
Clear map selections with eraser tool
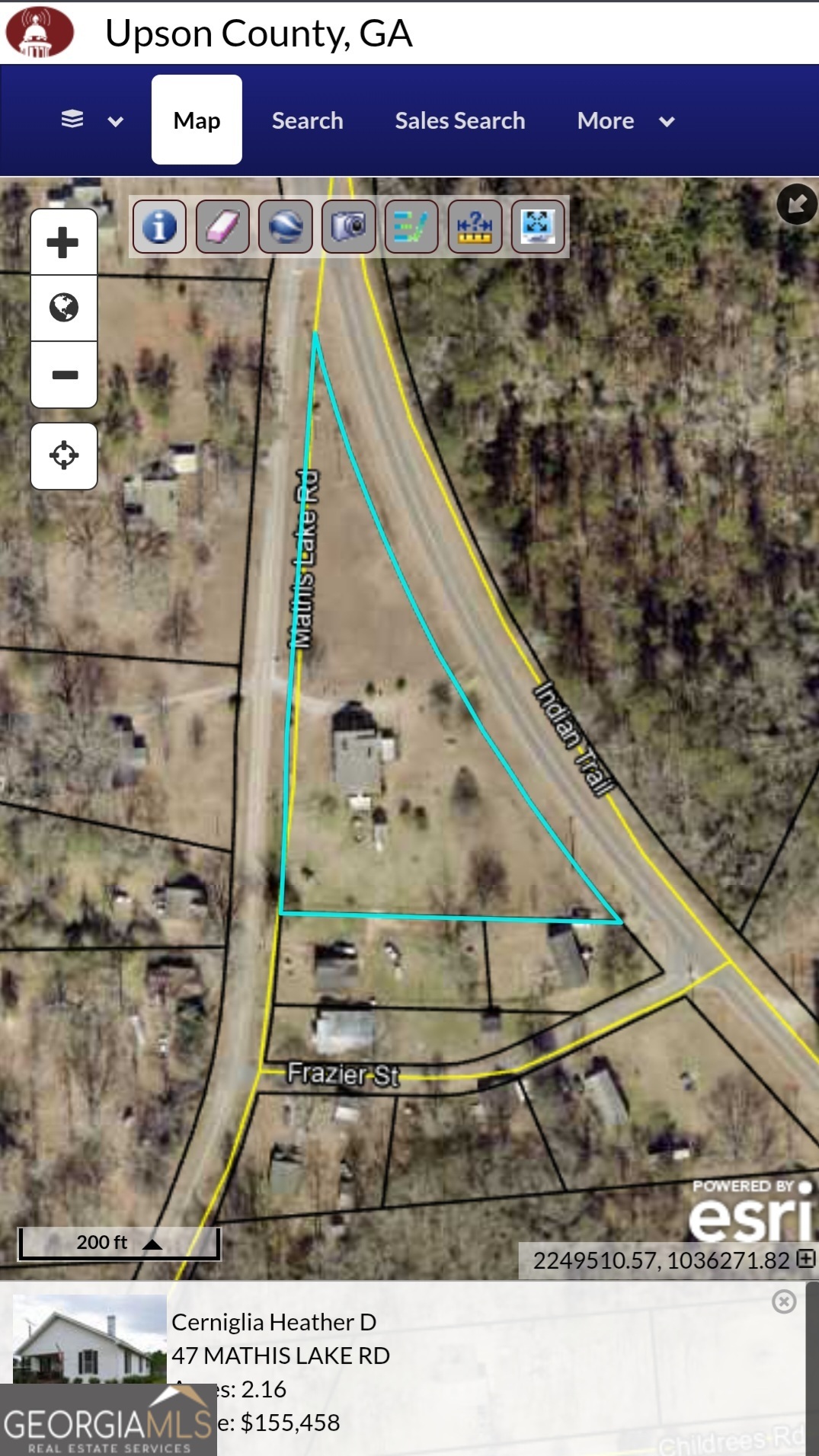pos(222,226)
